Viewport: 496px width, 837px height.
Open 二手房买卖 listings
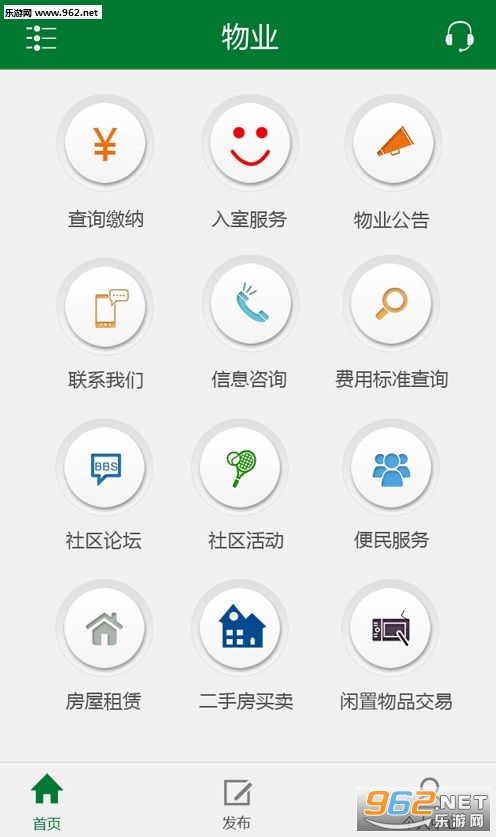pyautogui.click(x=240, y=628)
